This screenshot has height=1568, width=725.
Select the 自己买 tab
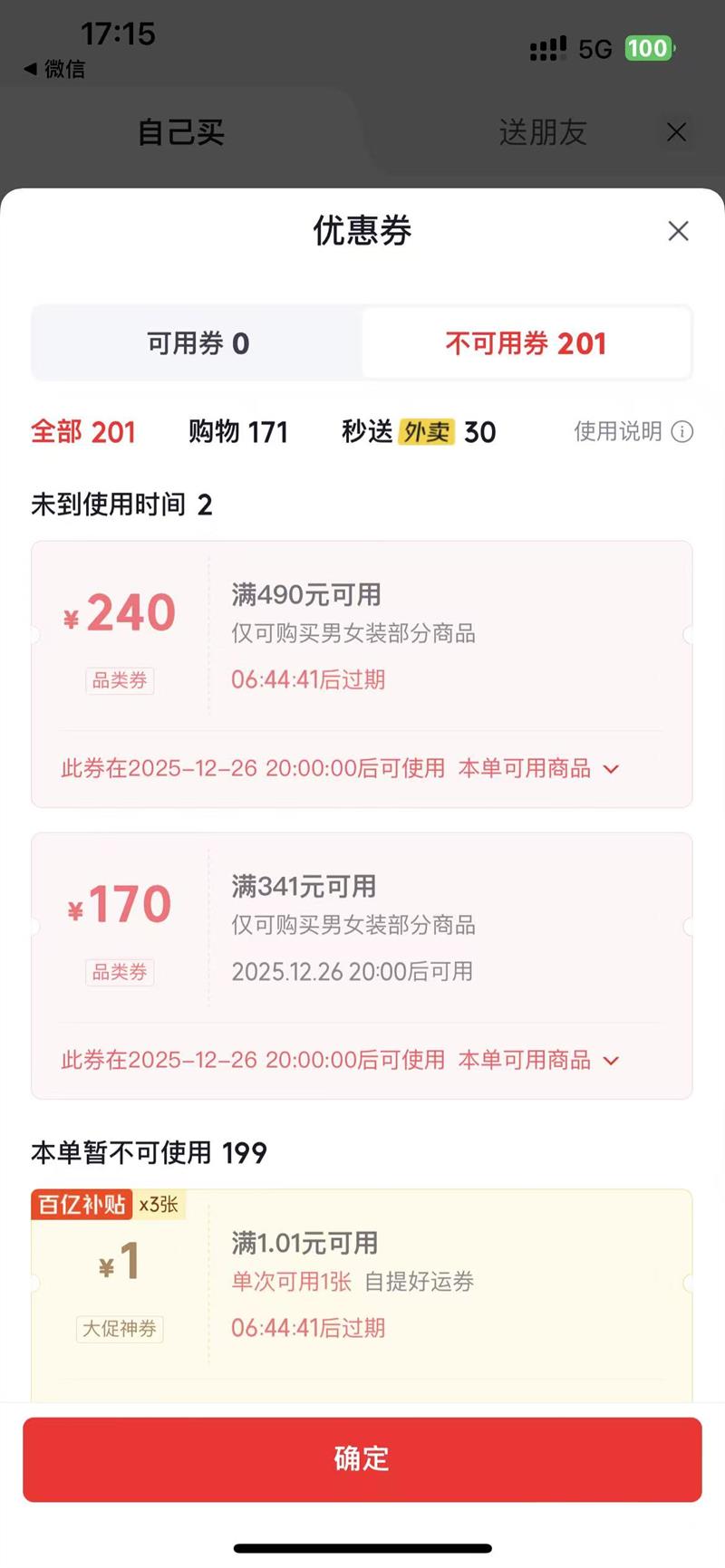(x=179, y=131)
